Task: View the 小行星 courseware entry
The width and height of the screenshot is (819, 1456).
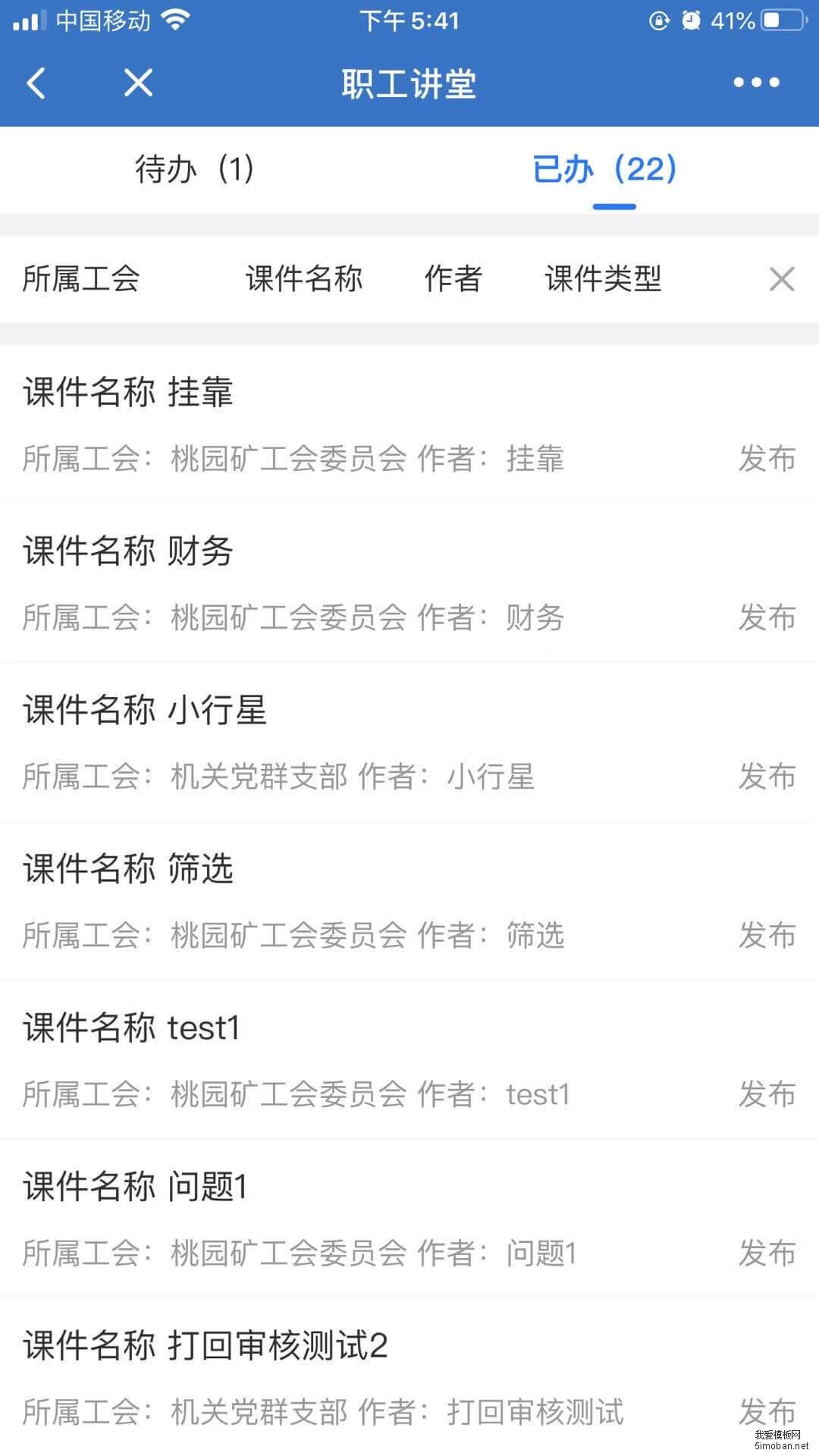Action: tap(409, 742)
